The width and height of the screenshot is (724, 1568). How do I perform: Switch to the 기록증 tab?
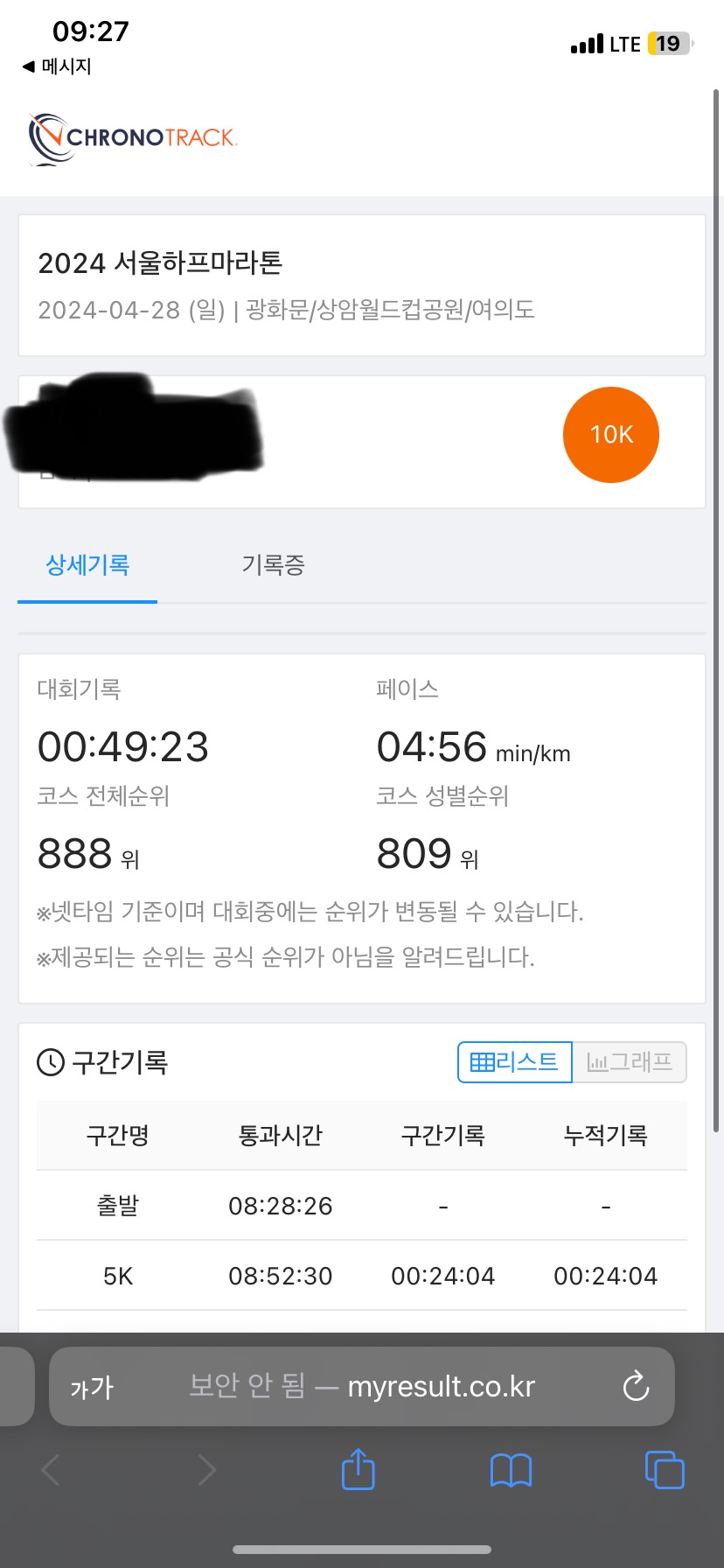click(x=273, y=565)
